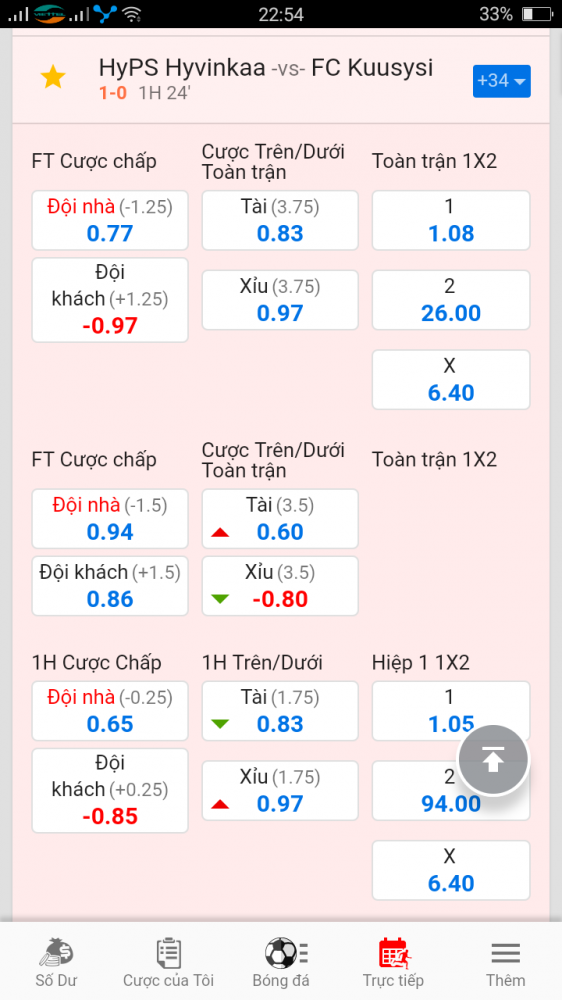Select Đội khách (+1.25) at odds -0.97

(x=110, y=300)
